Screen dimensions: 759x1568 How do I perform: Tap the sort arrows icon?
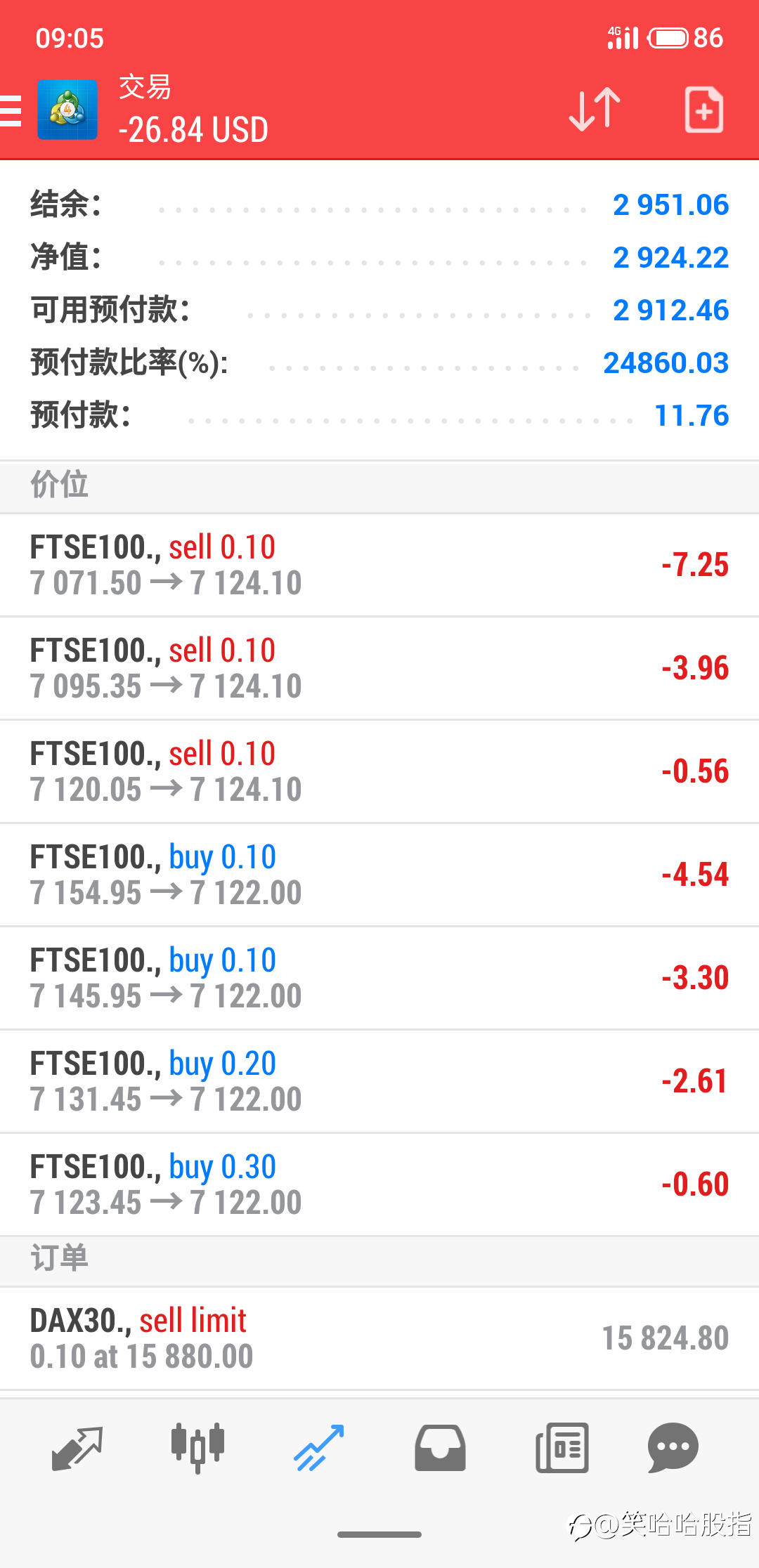(595, 110)
